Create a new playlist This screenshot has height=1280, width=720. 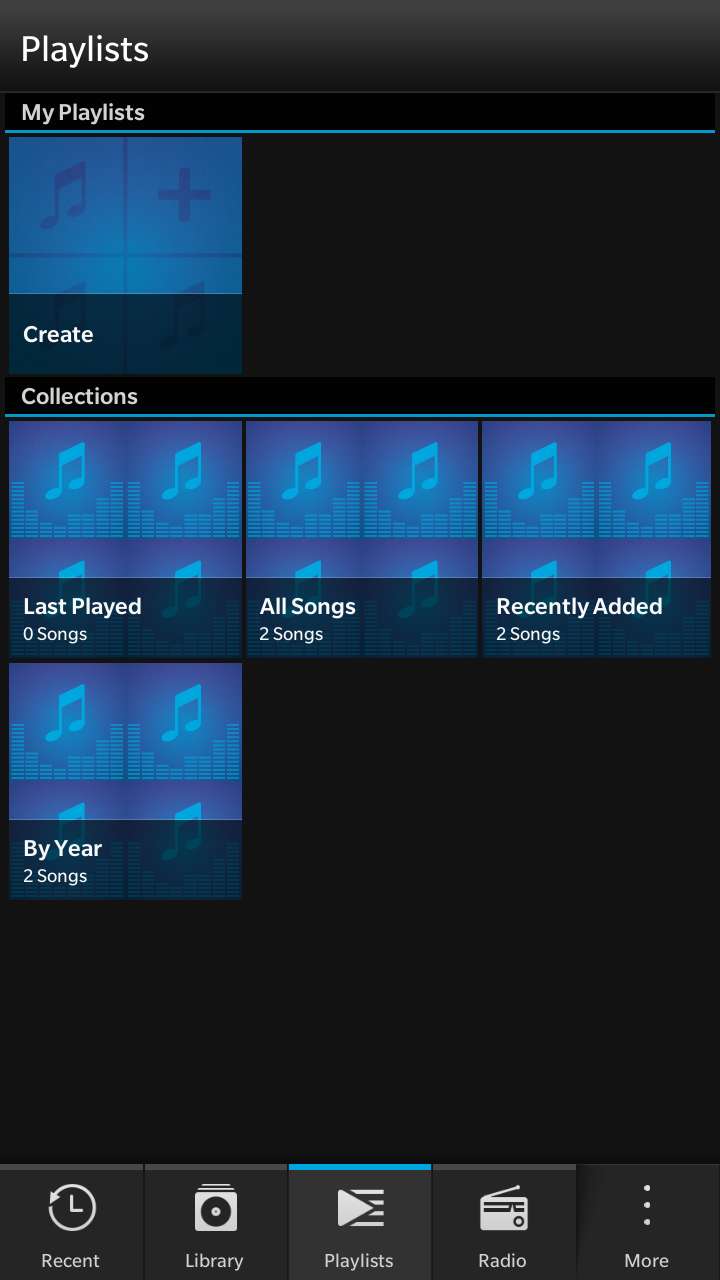[125, 255]
